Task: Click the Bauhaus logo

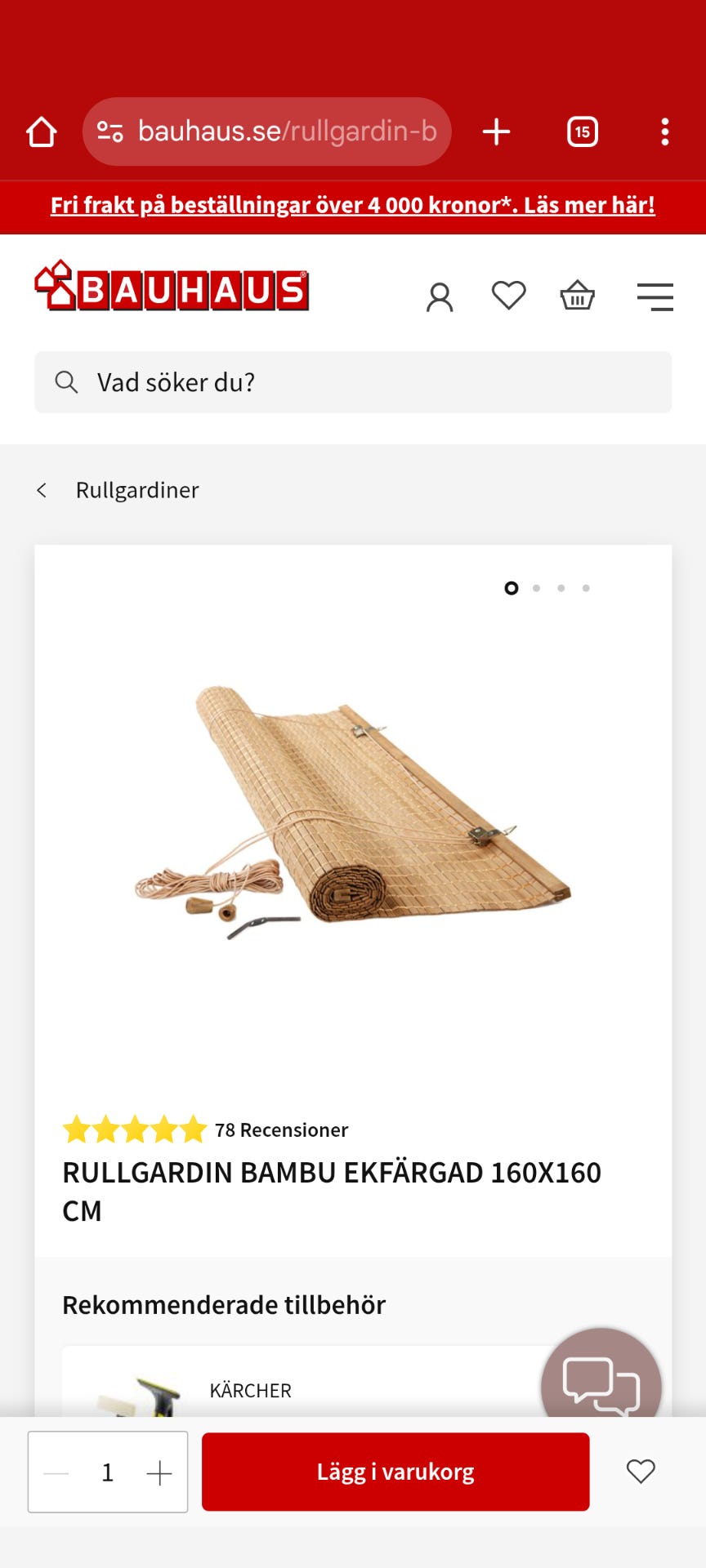Action: 170,287
